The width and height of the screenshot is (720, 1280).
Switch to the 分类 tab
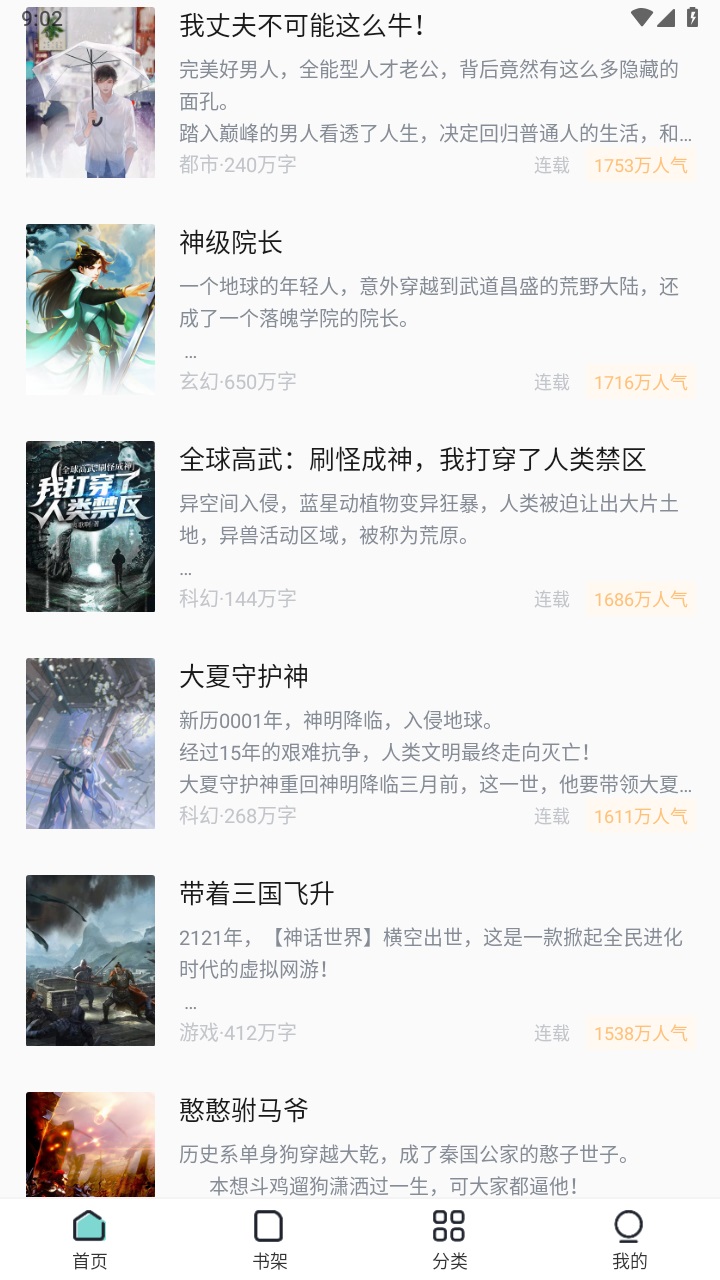[x=448, y=1236]
